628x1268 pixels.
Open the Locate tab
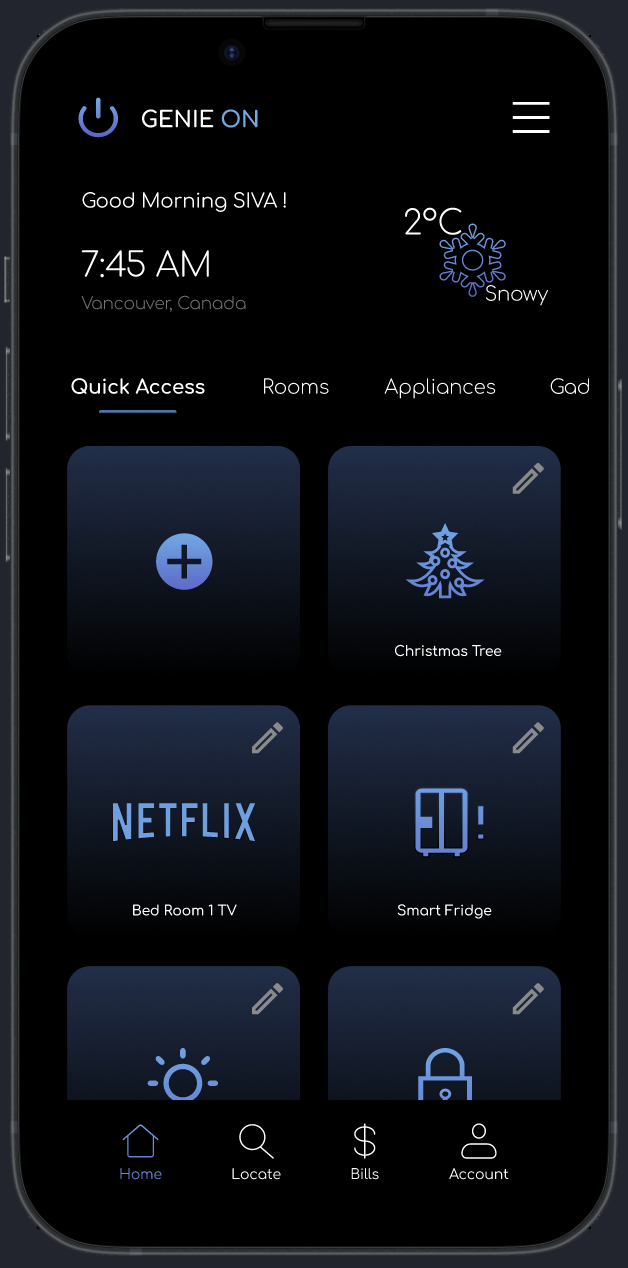[x=256, y=1152]
